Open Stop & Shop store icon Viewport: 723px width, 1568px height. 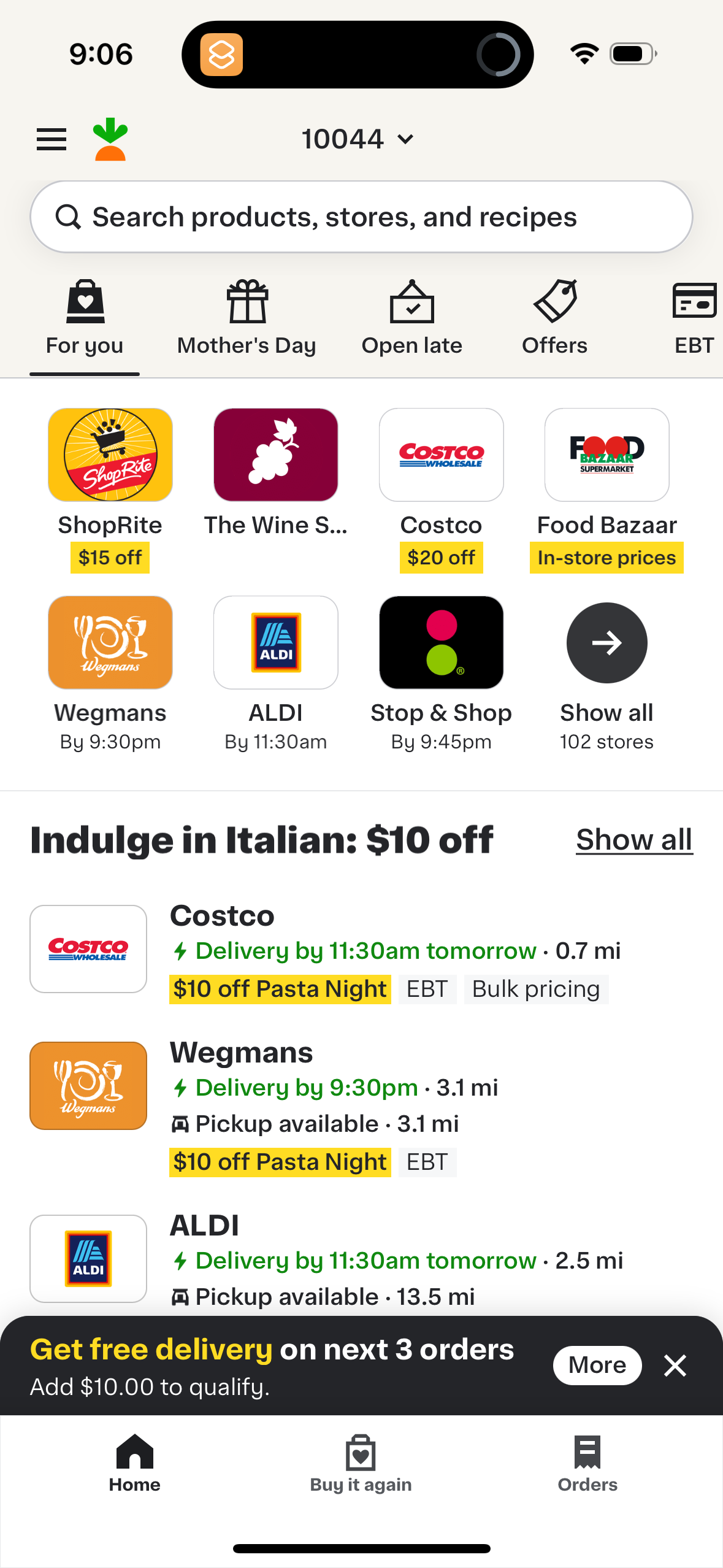pyautogui.click(x=441, y=642)
